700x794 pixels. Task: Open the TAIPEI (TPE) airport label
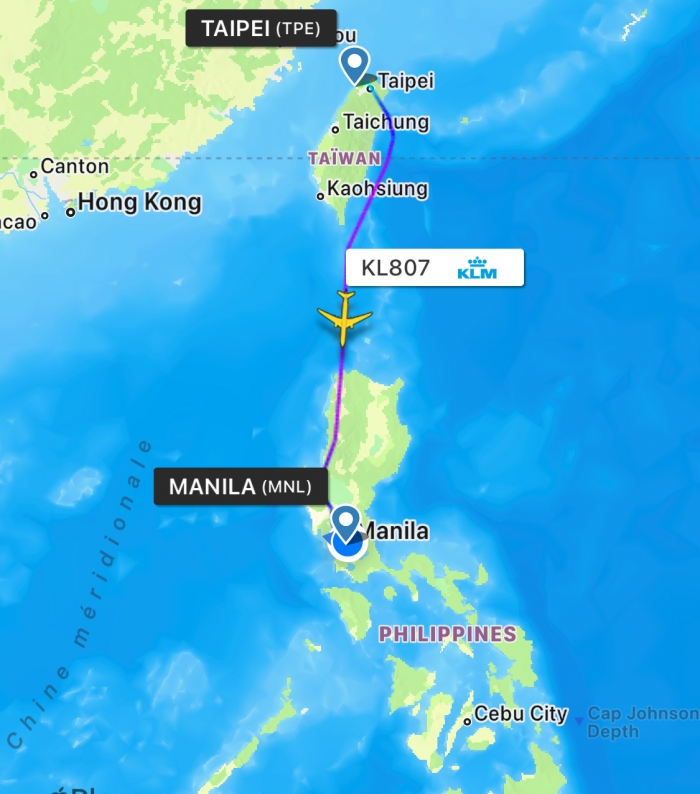[x=261, y=29]
